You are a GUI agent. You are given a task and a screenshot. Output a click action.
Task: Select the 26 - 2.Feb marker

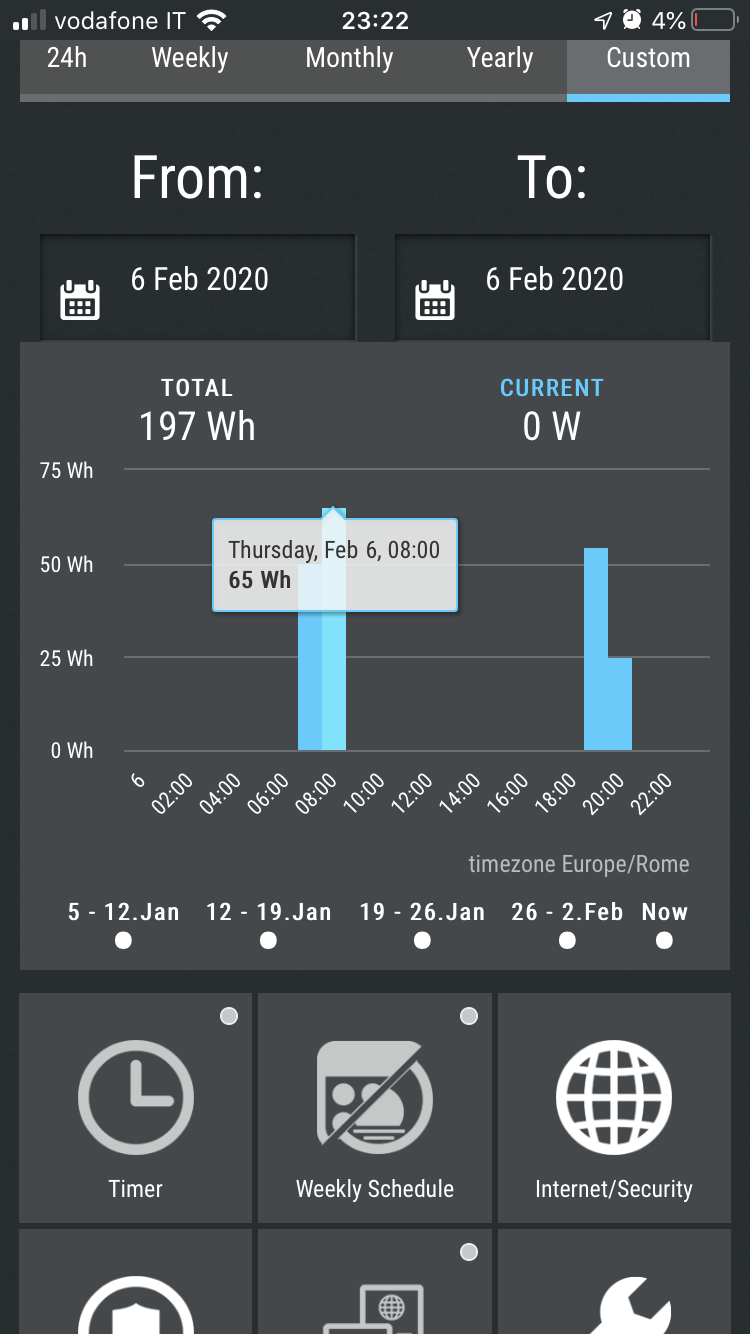pos(567,940)
